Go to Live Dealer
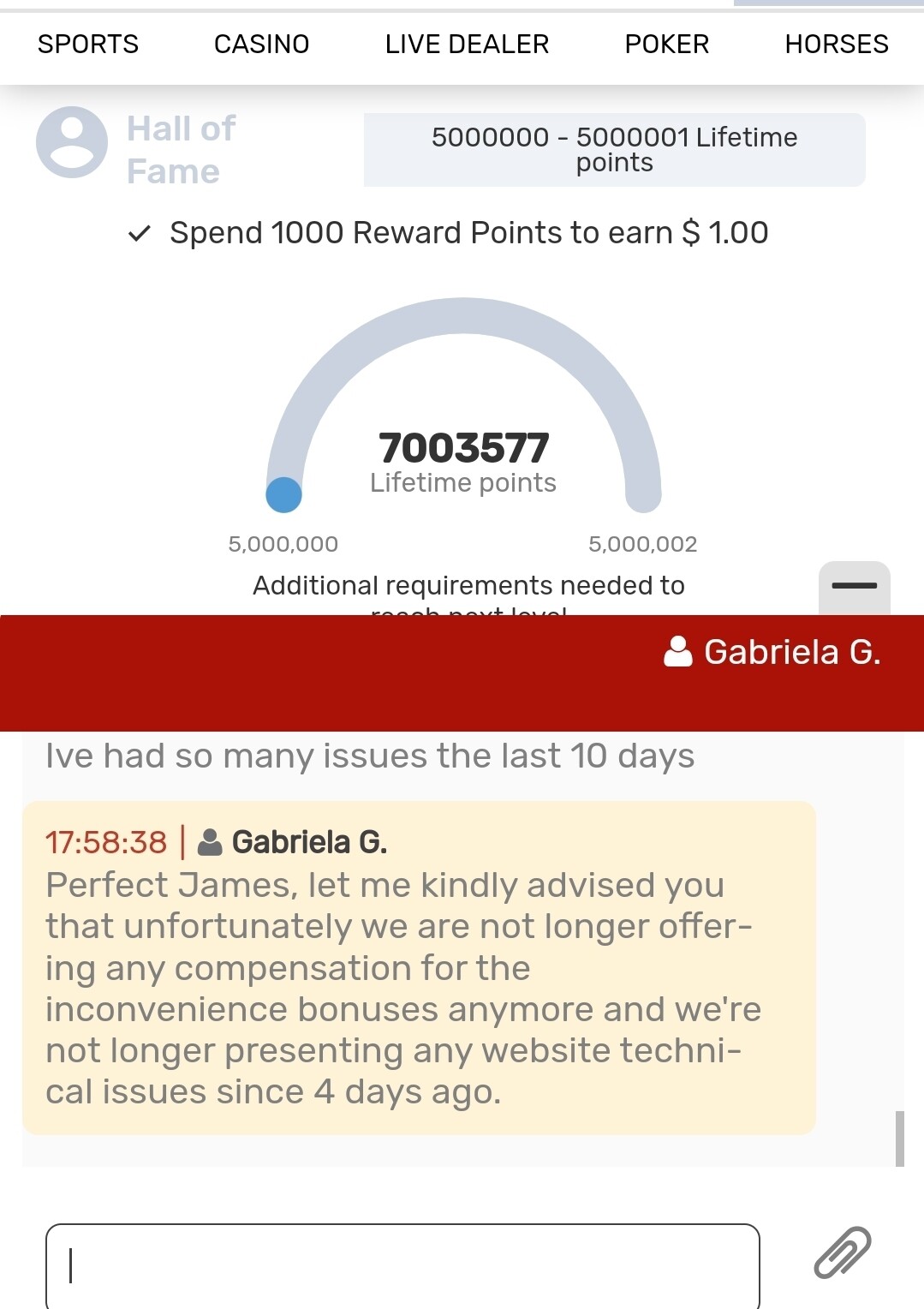The image size is (924, 1309). click(467, 44)
